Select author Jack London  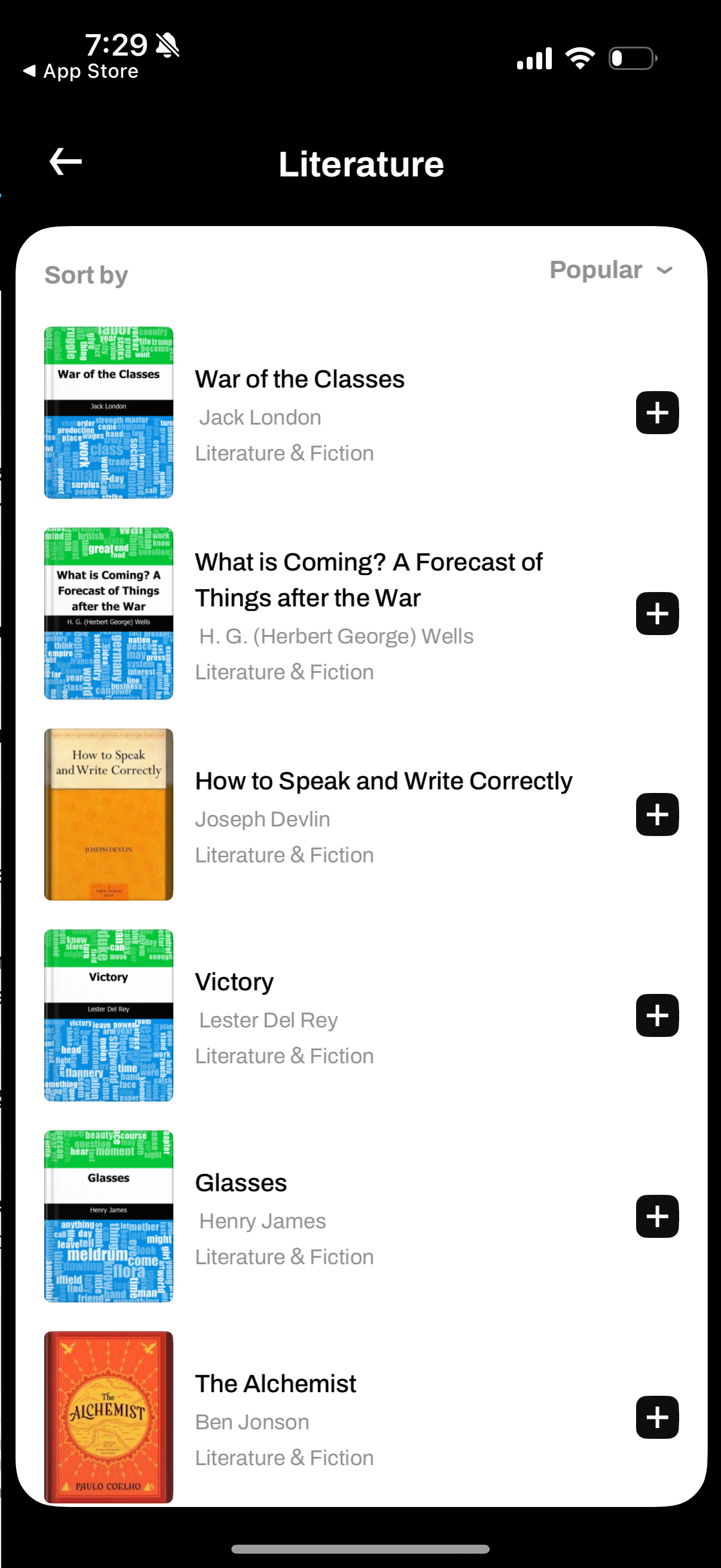tap(259, 417)
